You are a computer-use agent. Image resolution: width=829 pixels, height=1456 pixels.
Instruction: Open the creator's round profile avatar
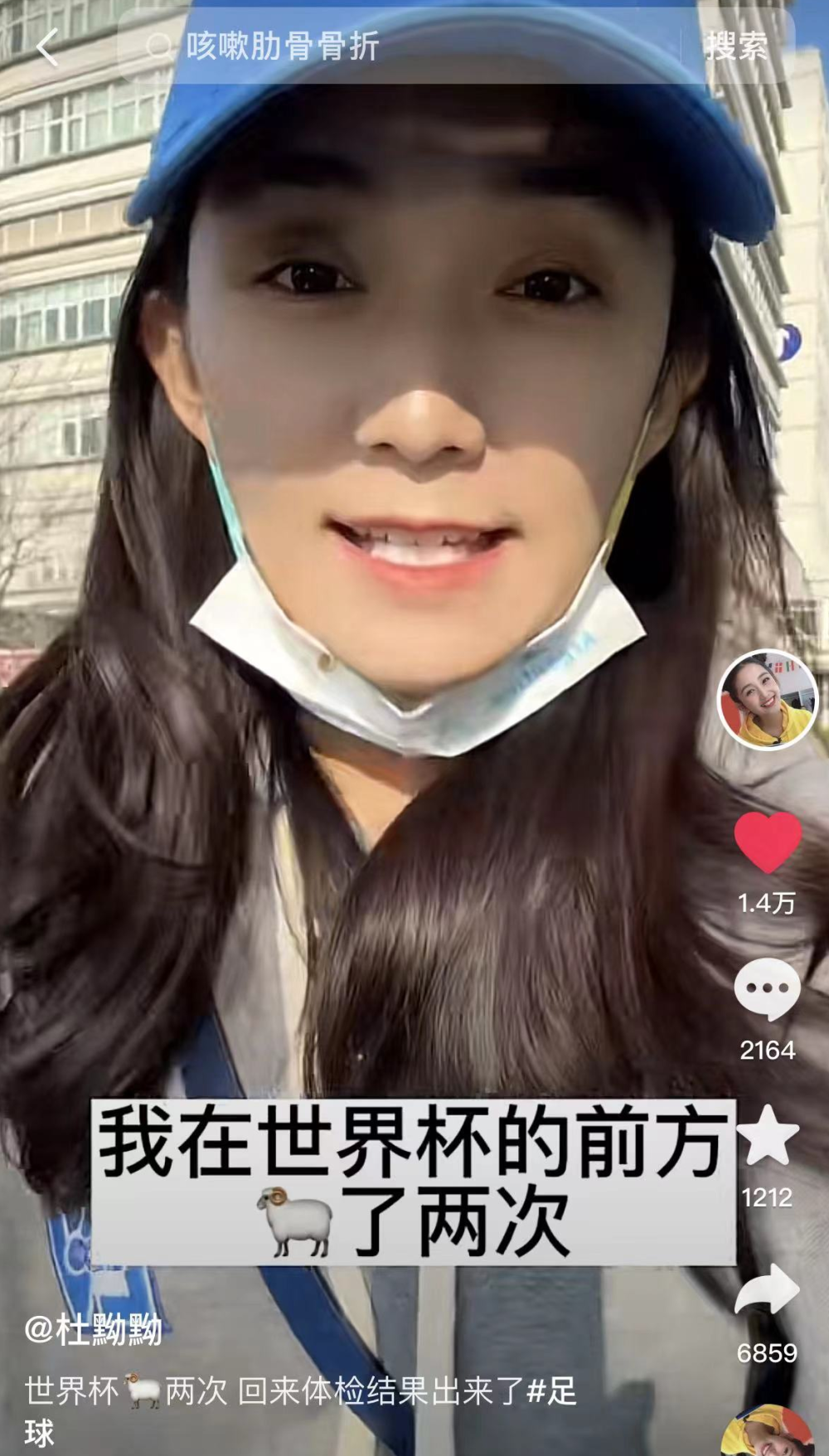767,701
